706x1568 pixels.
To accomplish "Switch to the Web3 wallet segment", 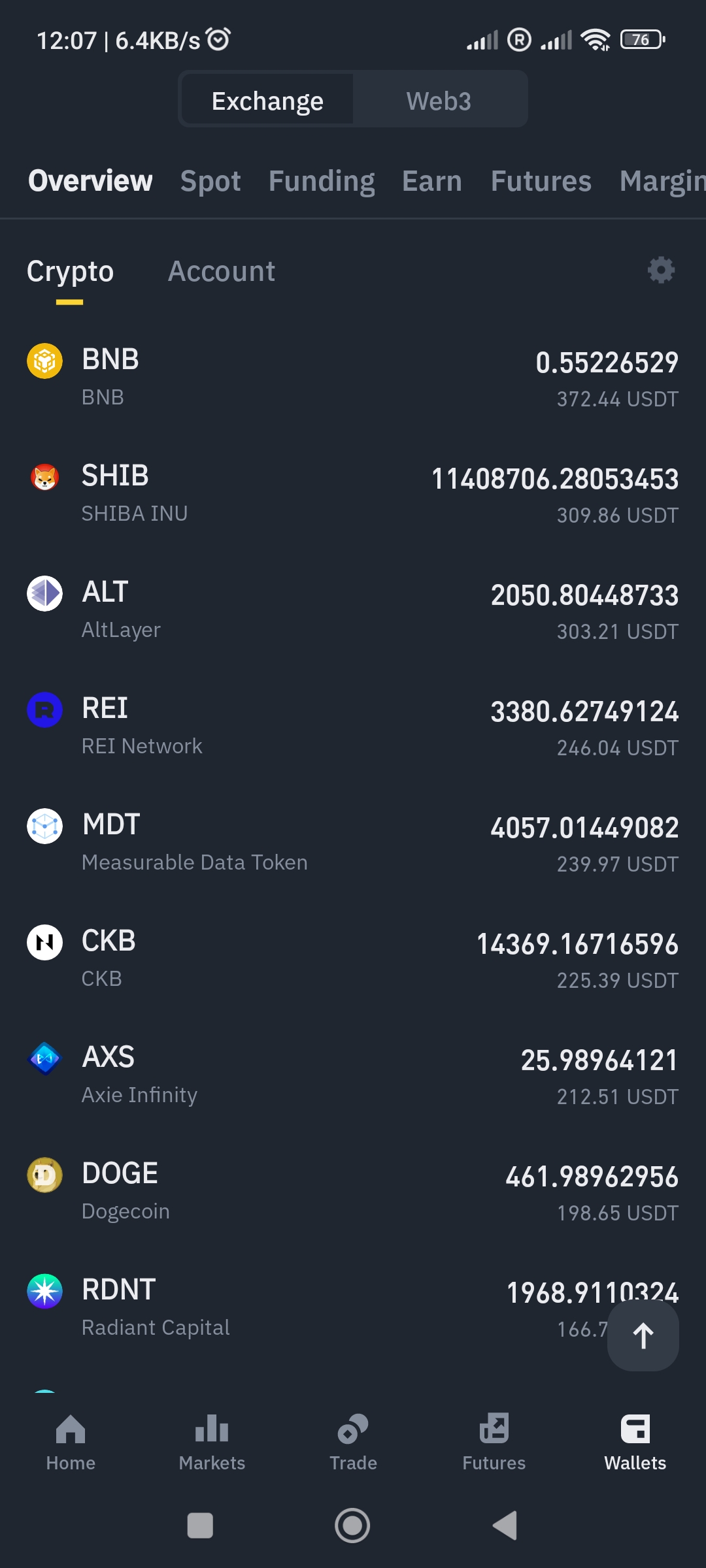I will (x=439, y=101).
